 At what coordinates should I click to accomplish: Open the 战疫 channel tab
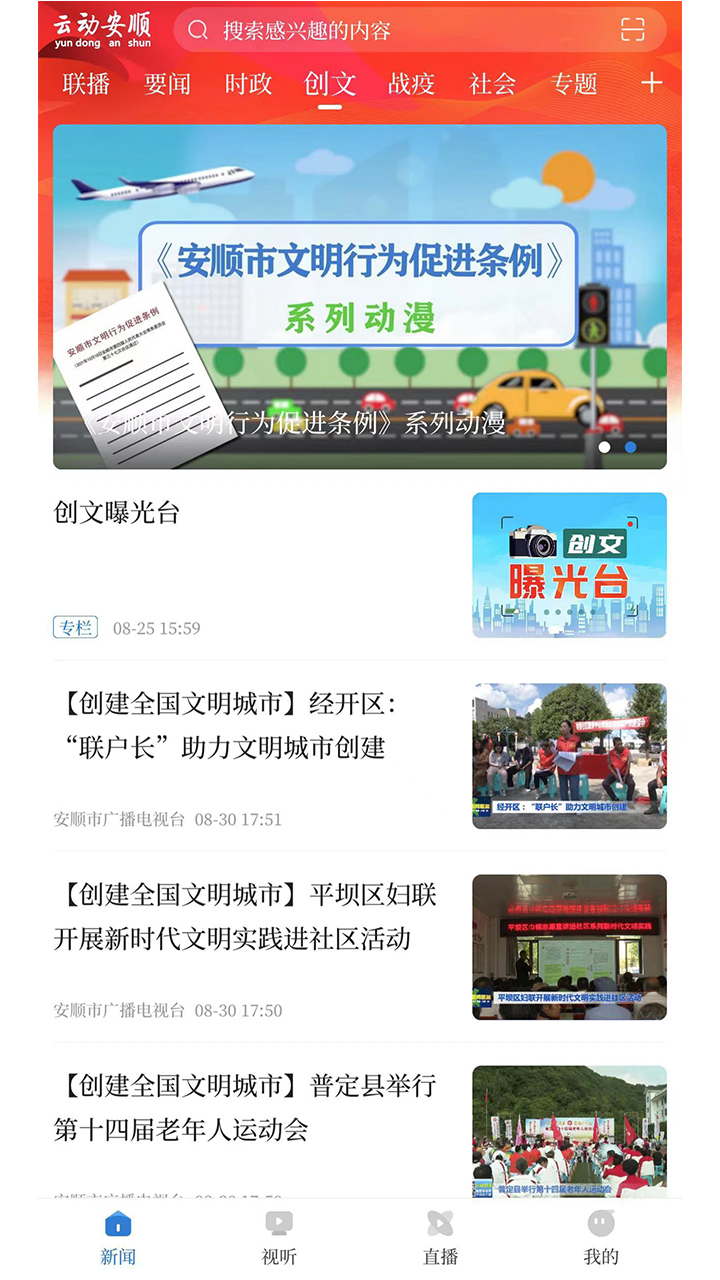tap(410, 84)
